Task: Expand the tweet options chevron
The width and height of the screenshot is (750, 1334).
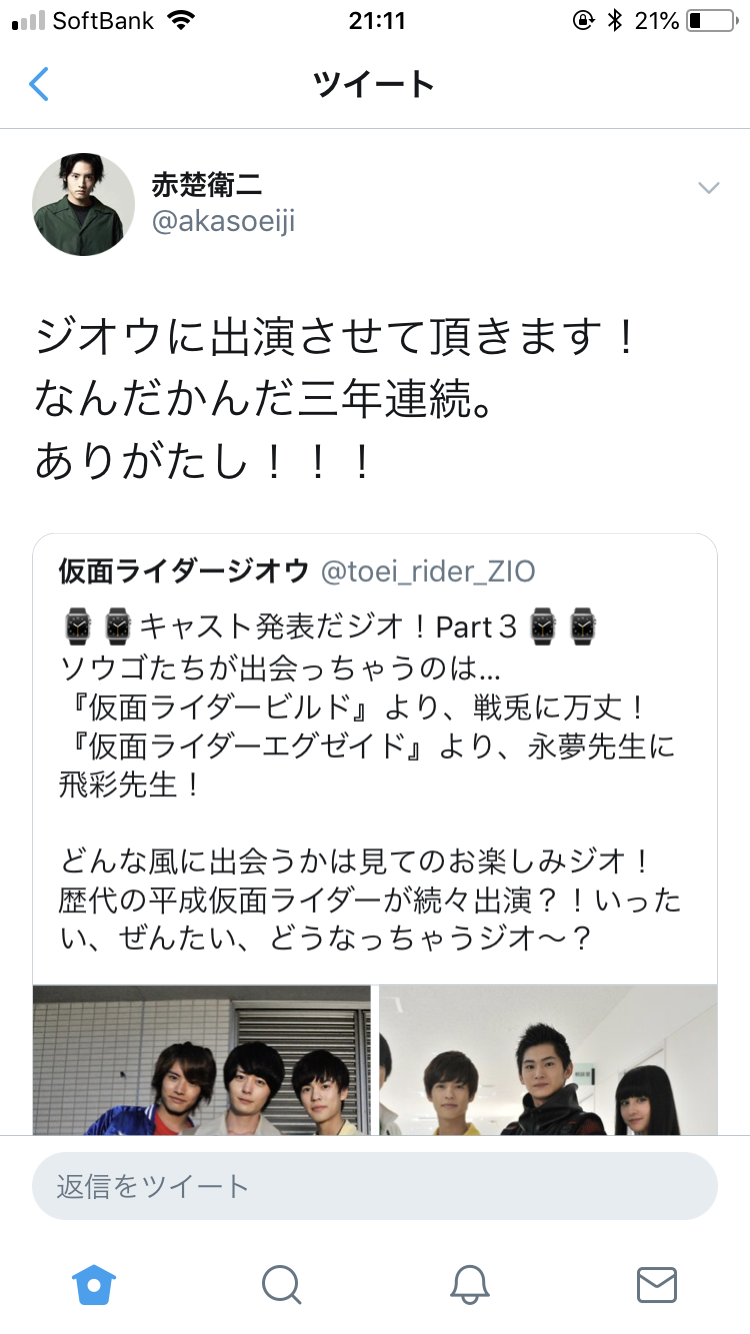Action: (x=708, y=188)
